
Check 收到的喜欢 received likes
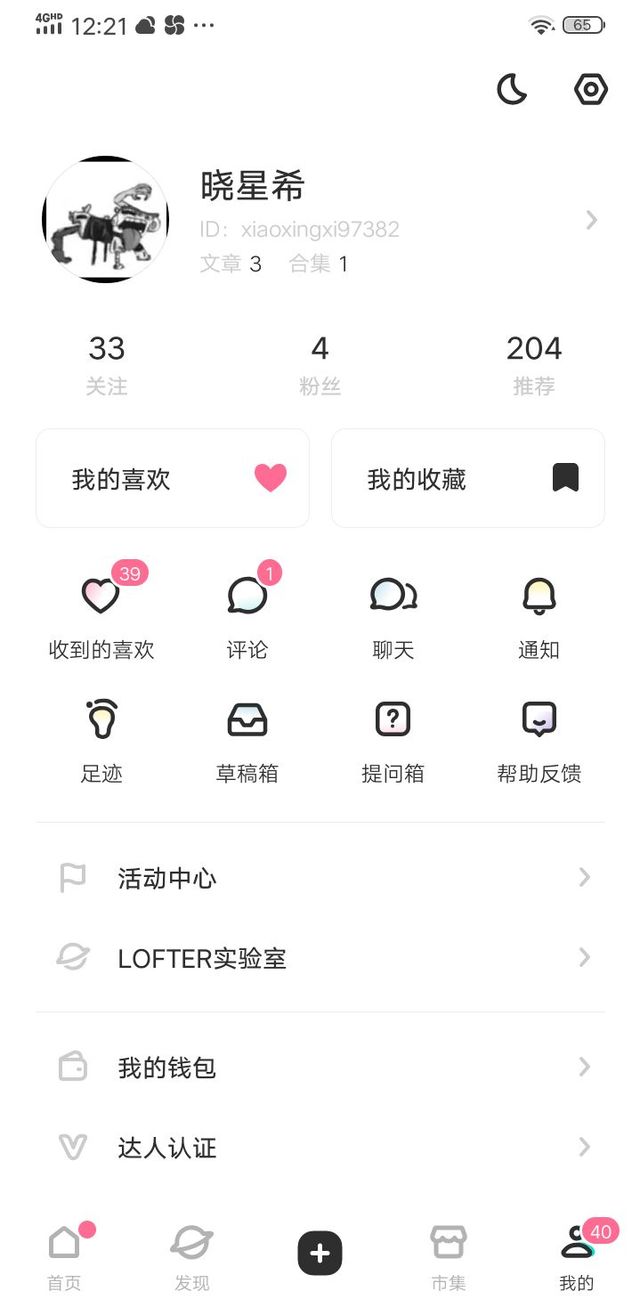coord(101,612)
